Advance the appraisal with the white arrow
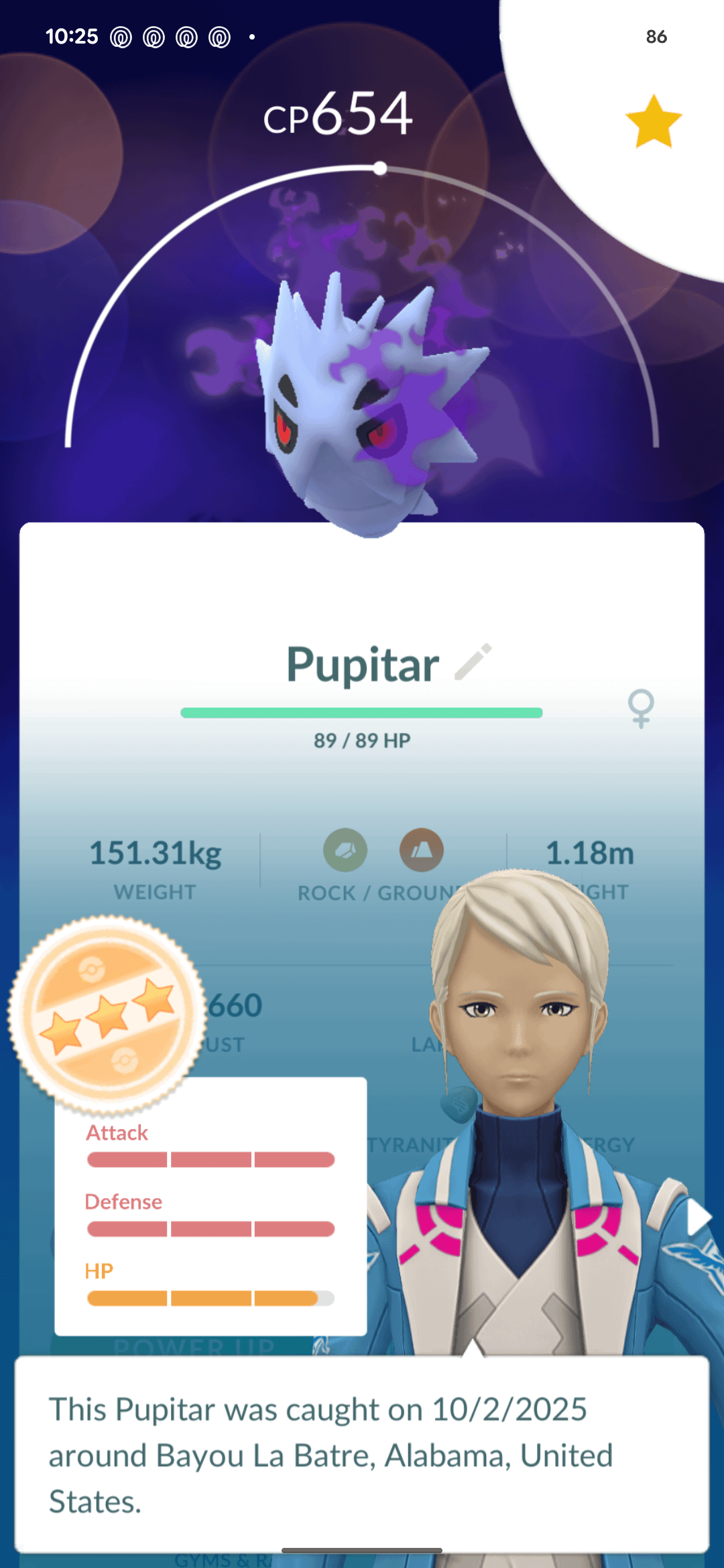This screenshot has height=1568, width=724. (x=699, y=1217)
